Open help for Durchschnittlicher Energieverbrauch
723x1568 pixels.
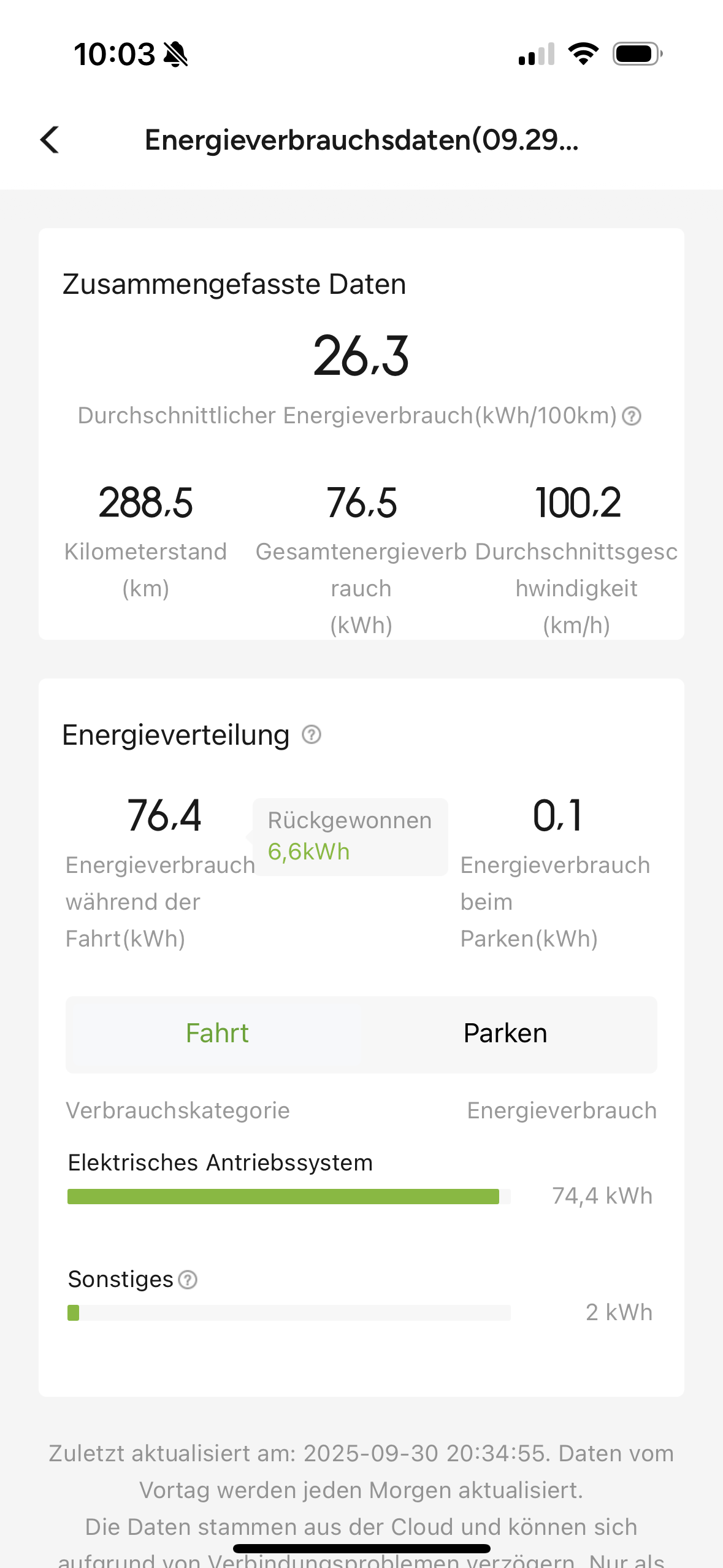tap(632, 417)
